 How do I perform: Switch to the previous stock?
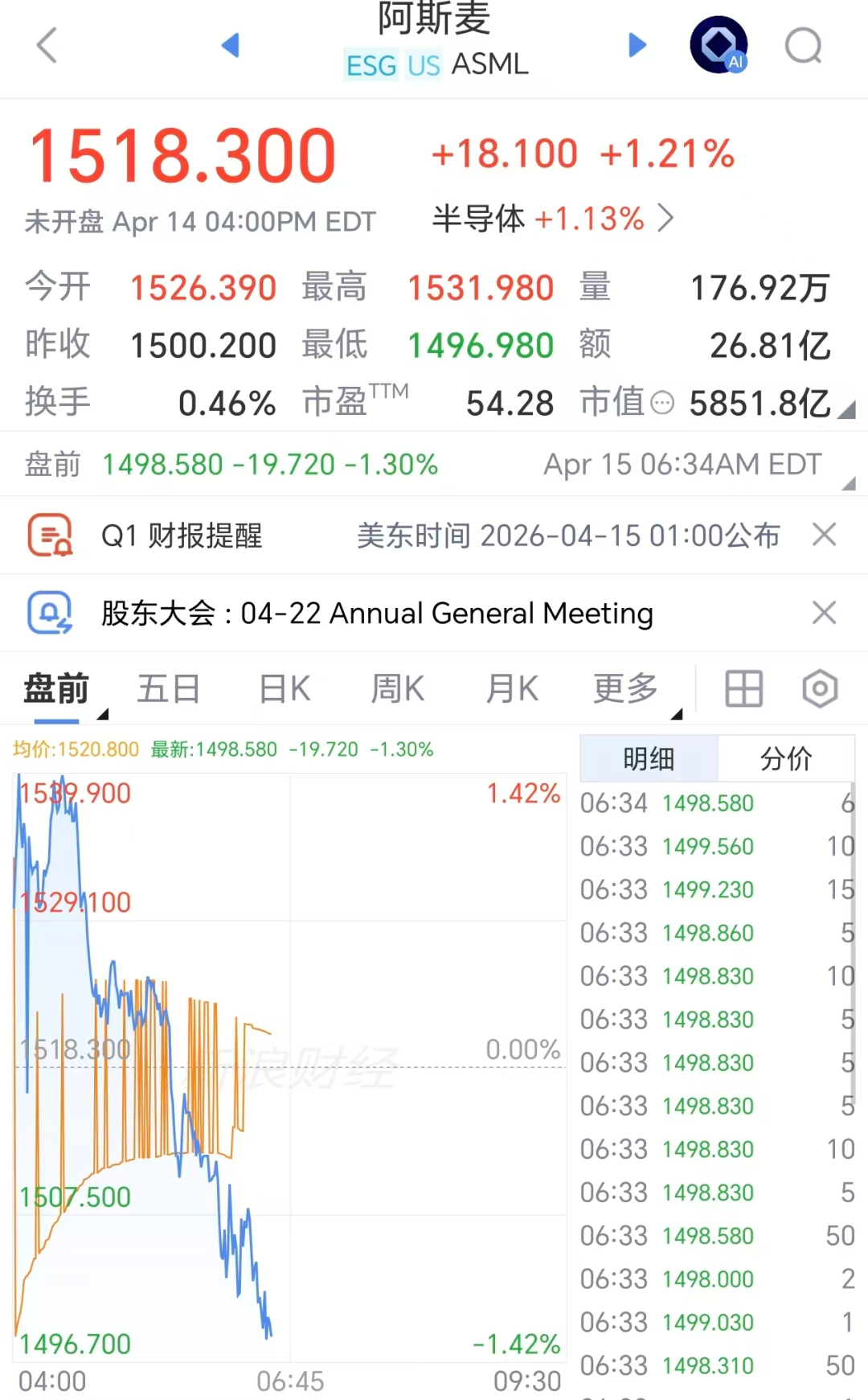click(231, 45)
